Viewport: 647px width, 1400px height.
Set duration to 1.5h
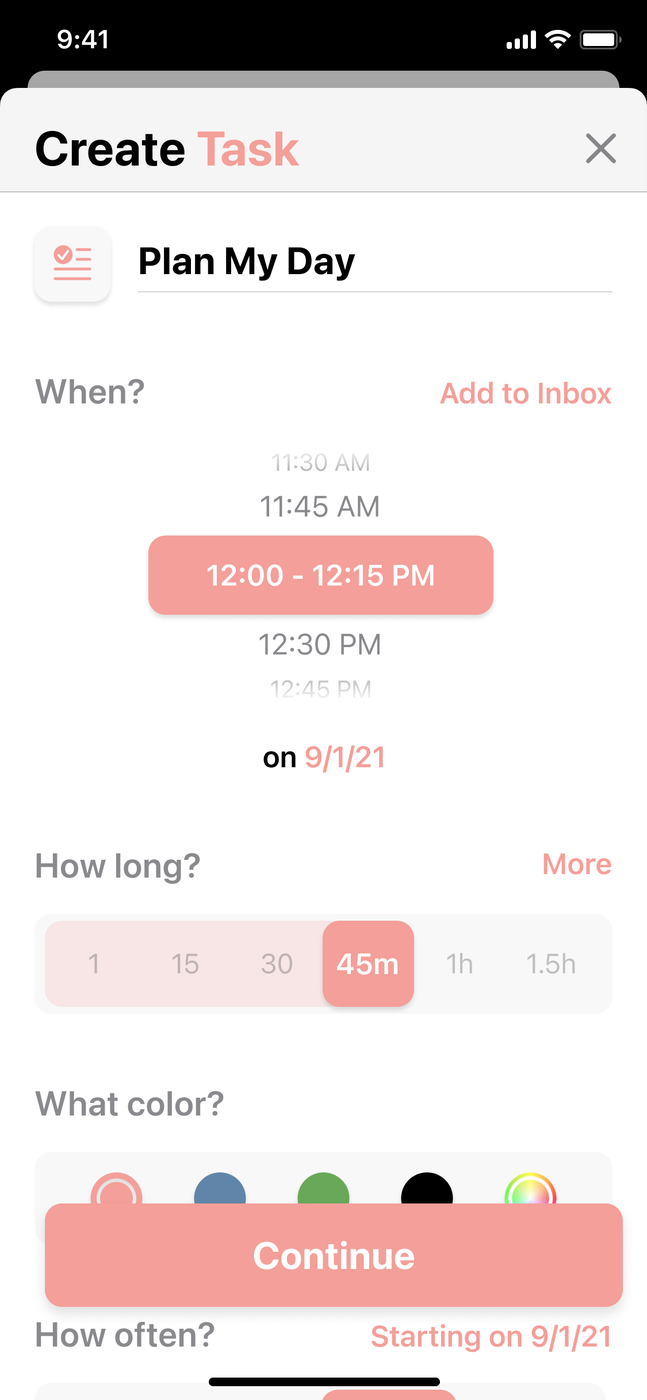point(551,964)
